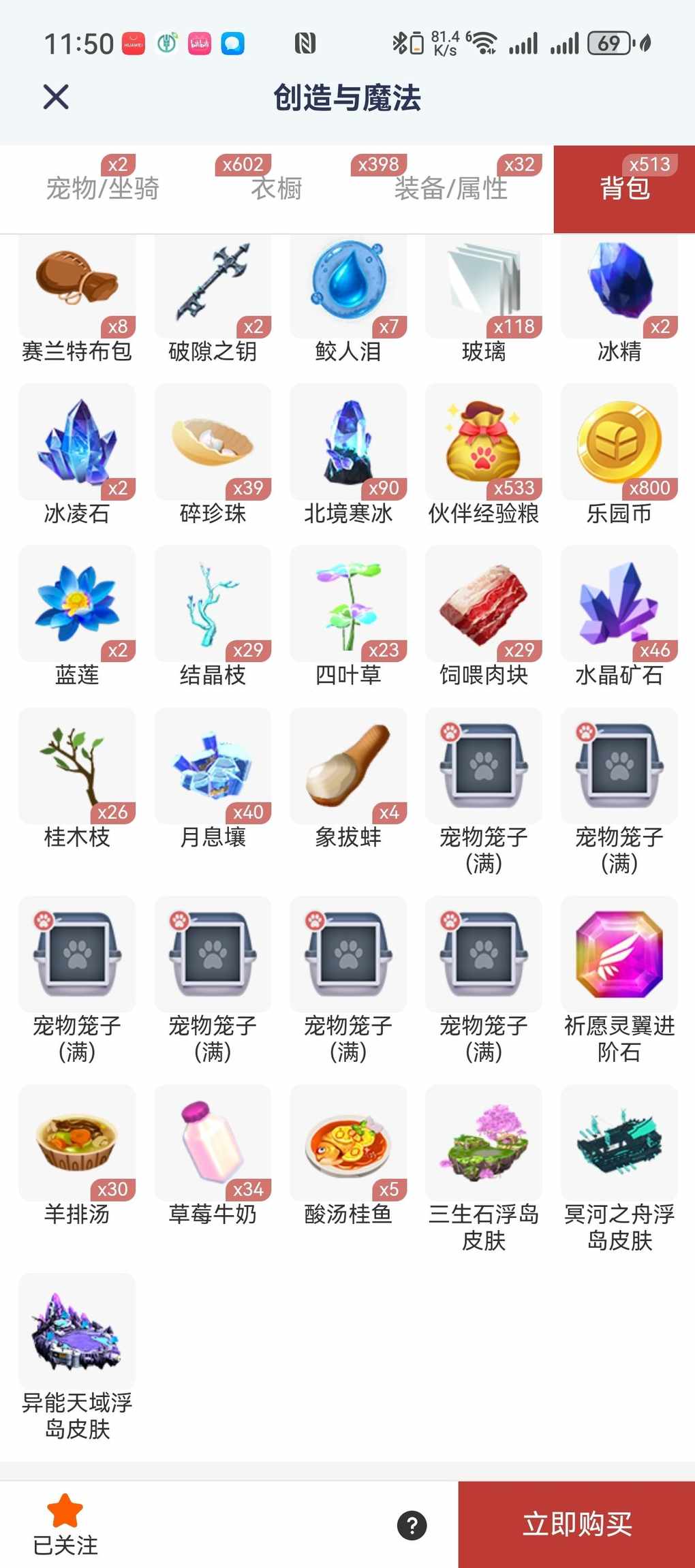View the 象拔蚌 item

click(x=348, y=766)
